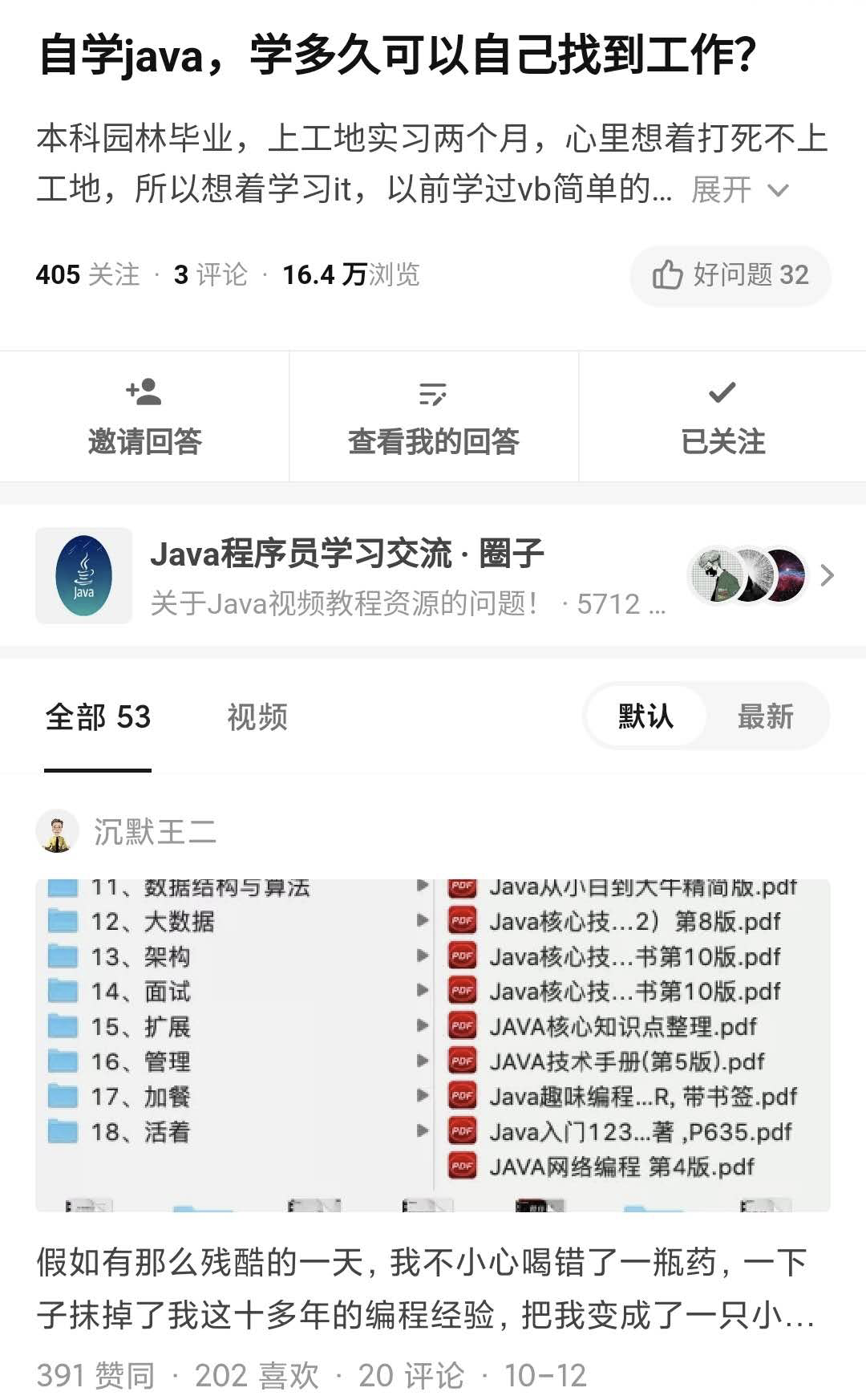Select the 全部 53 tab
Image resolution: width=866 pixels, height=1400 pixels.
tap(98, 716)
